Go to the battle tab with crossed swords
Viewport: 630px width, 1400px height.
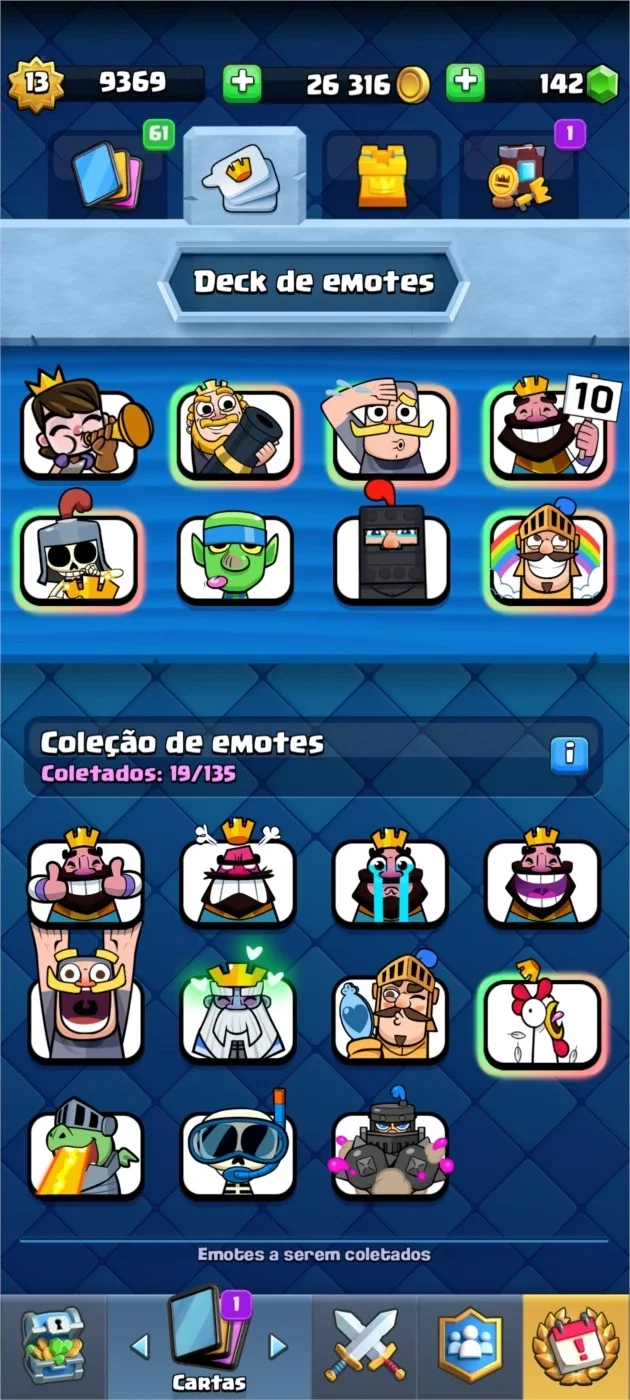point(365,1346)
